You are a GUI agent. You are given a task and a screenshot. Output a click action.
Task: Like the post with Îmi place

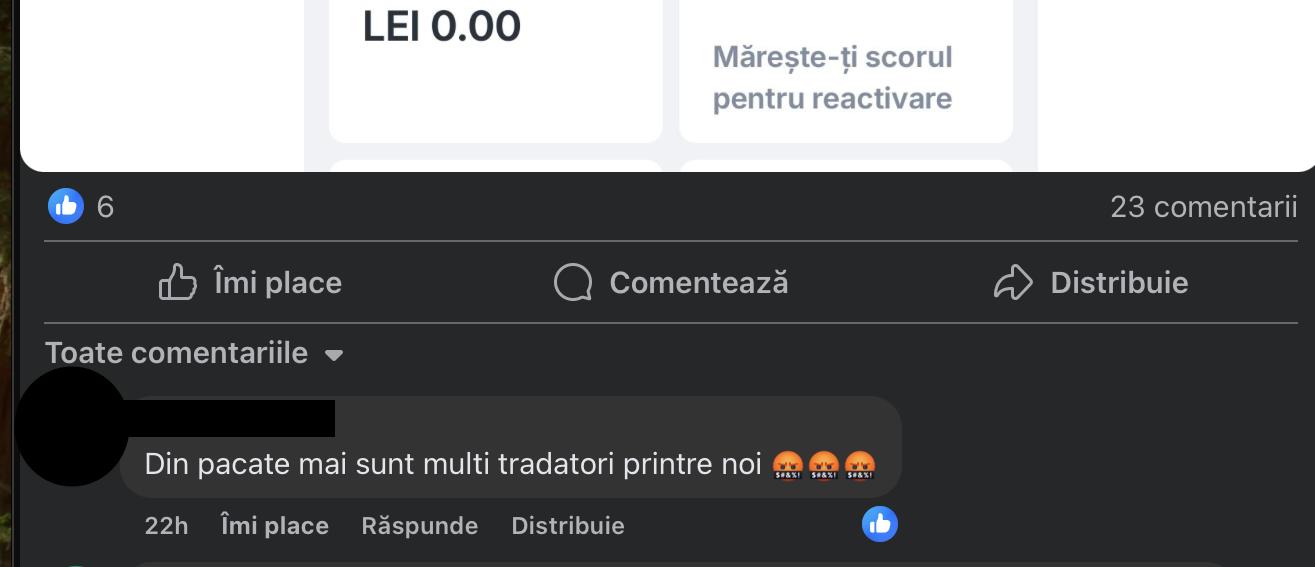pos(251,283)
